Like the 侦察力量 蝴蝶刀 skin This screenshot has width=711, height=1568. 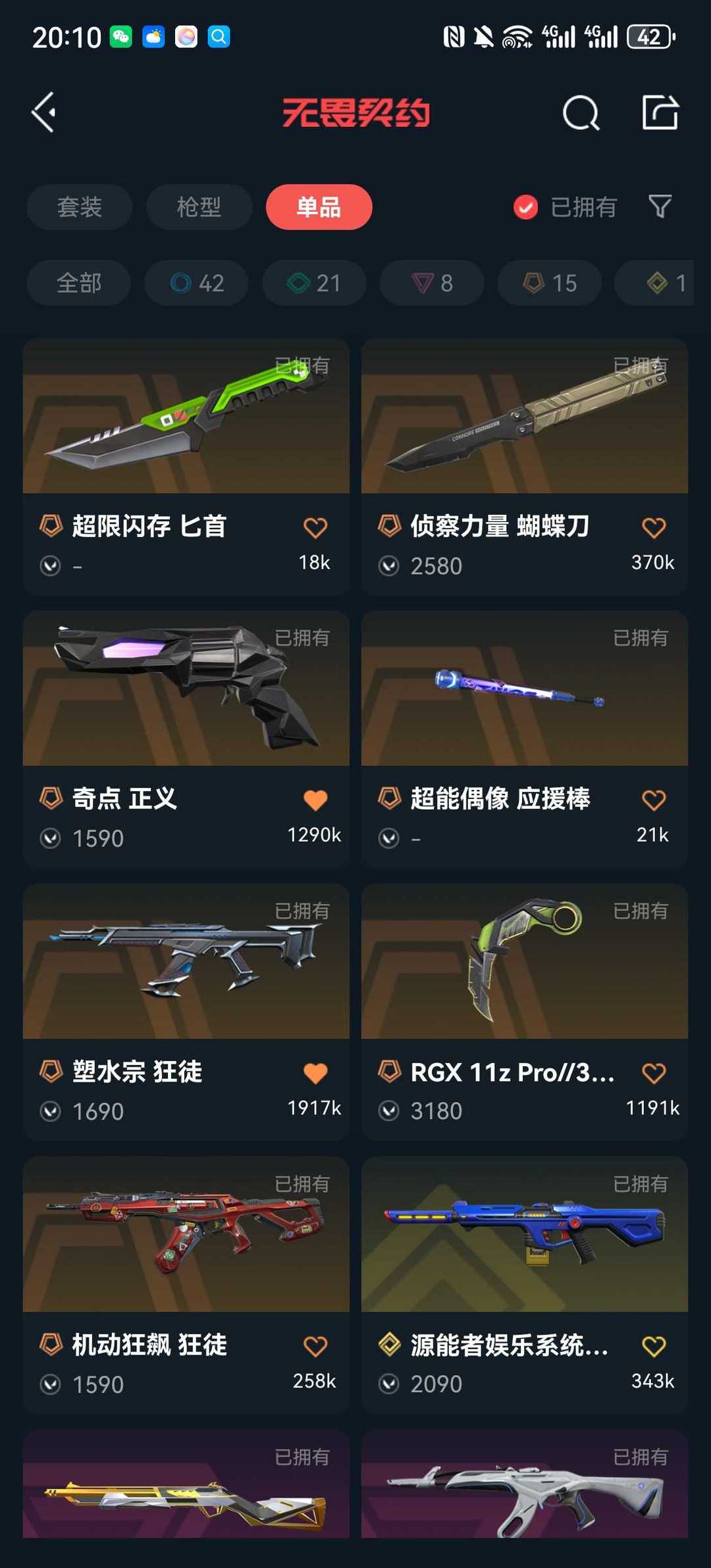pos(654,527)
